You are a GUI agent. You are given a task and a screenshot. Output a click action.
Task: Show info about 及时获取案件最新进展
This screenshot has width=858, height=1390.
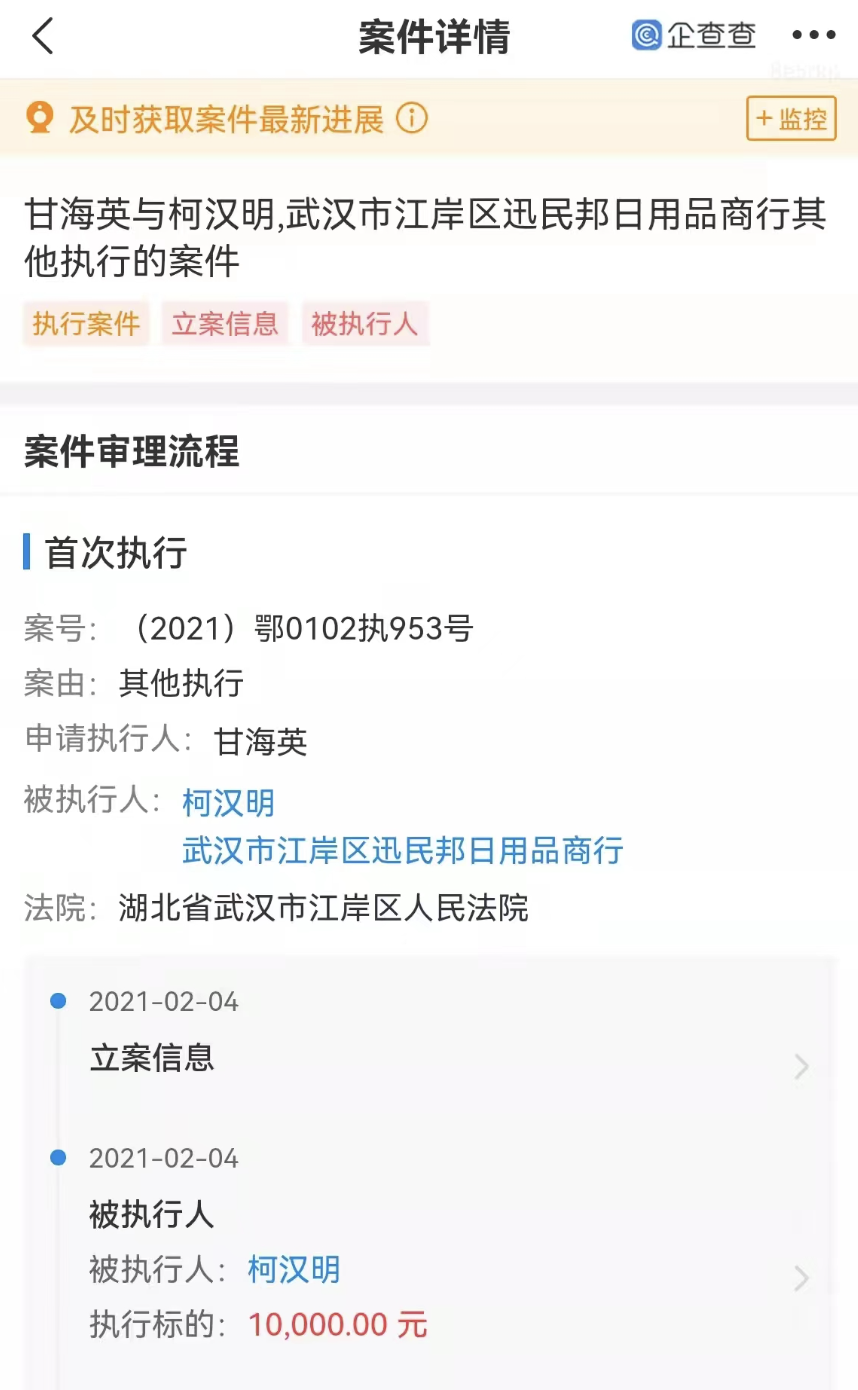pos(412,119)
